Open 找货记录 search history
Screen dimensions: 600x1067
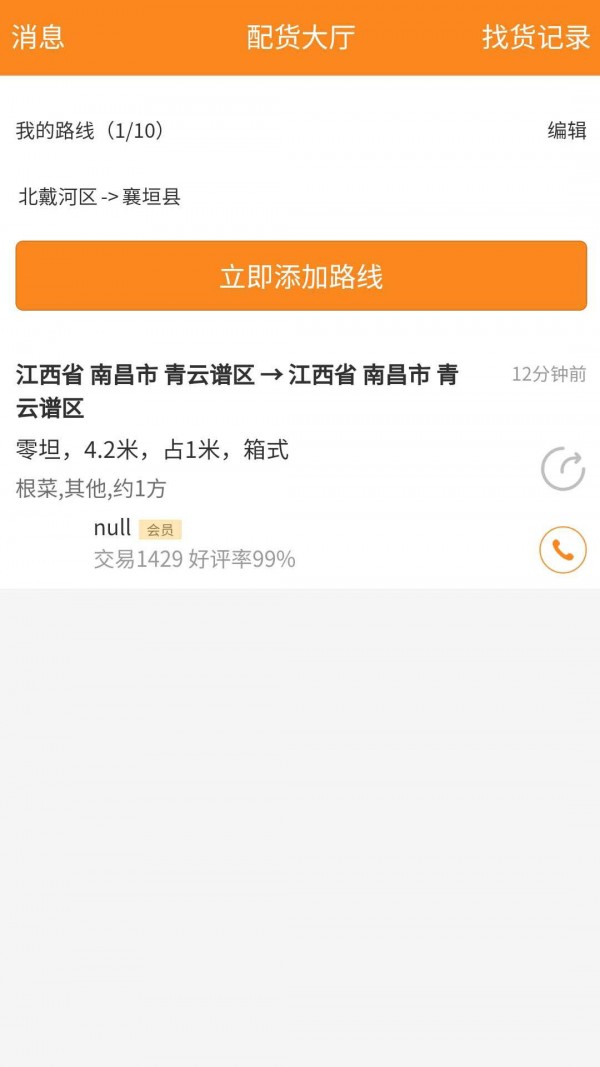[536, 38]
